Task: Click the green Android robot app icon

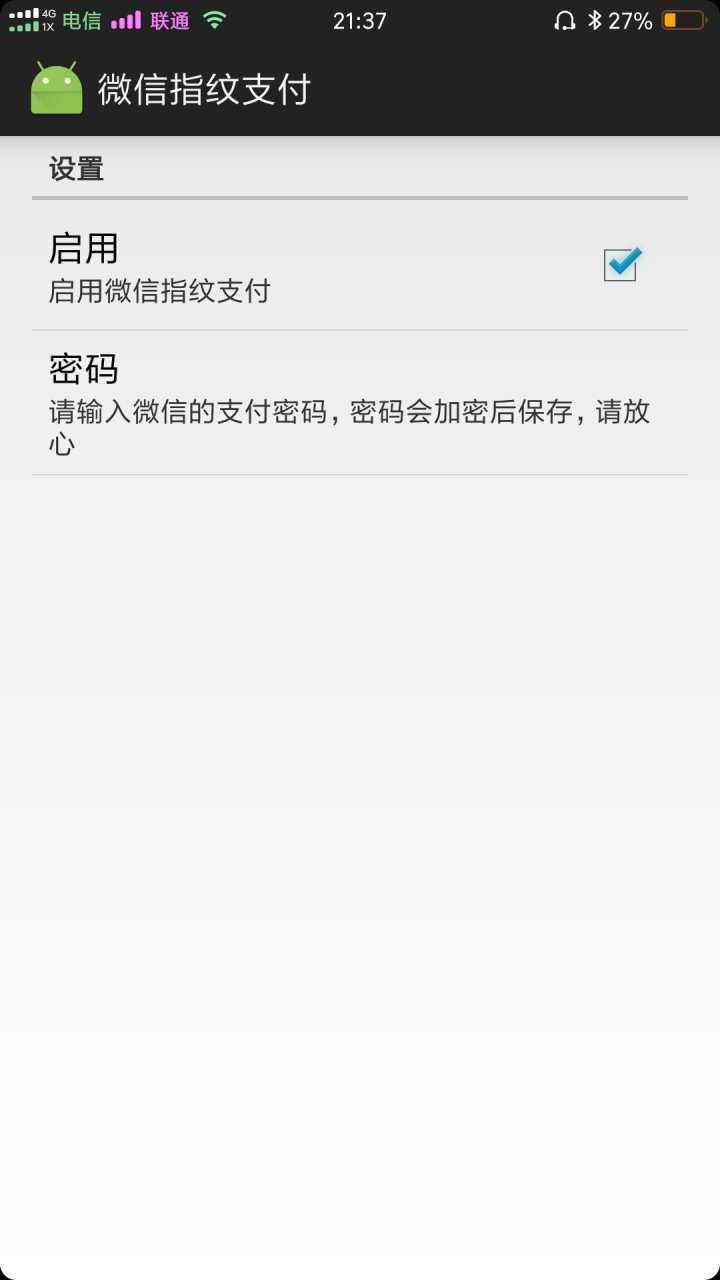Action: tap(57, 88)
